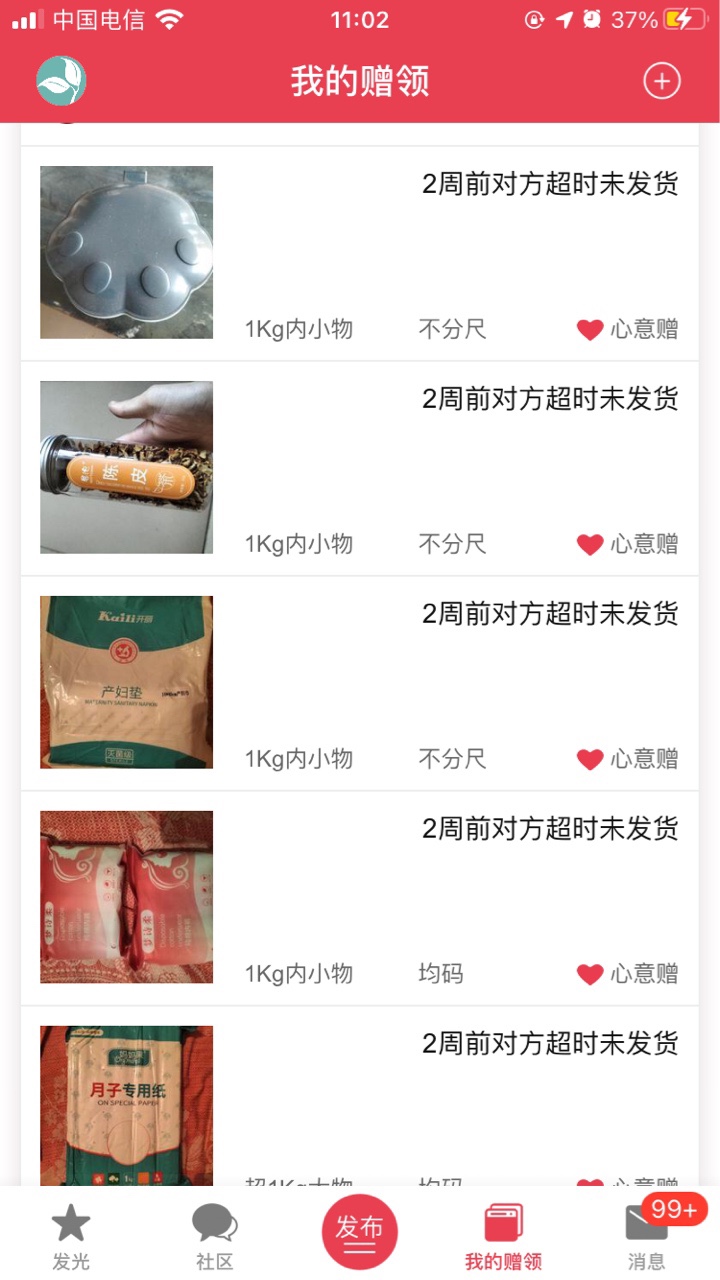Select the 我的赠领 tab
This screenshot has height=1280, width=720.
503,1236
